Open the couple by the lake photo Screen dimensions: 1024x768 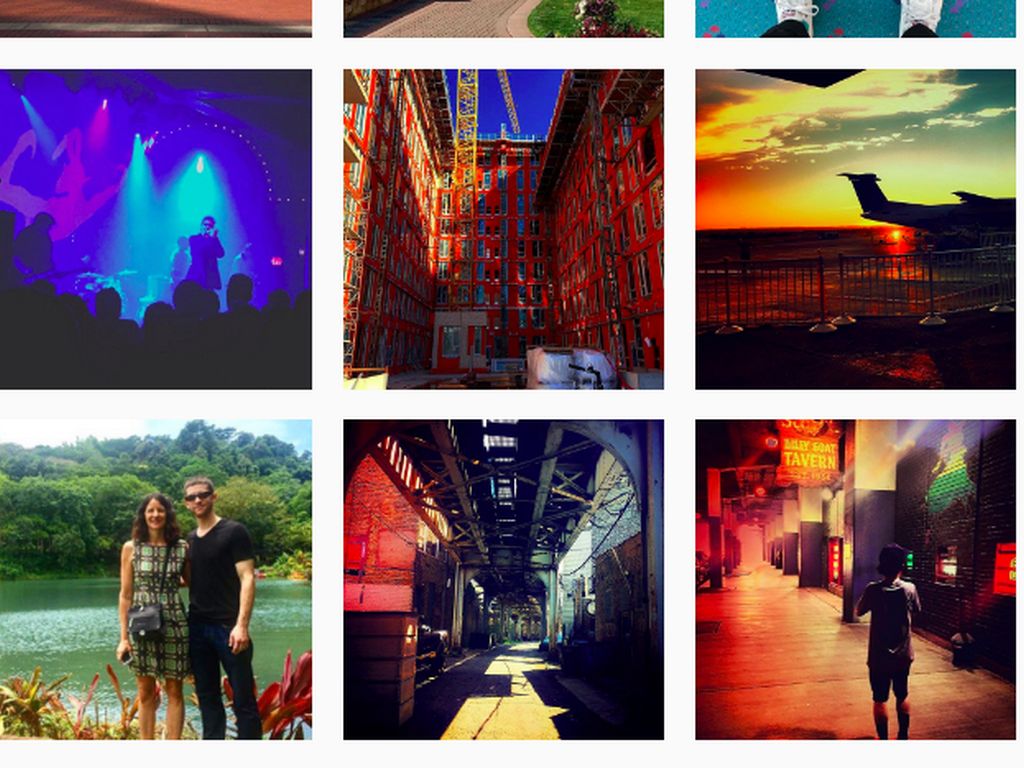(x=155, y=579)
